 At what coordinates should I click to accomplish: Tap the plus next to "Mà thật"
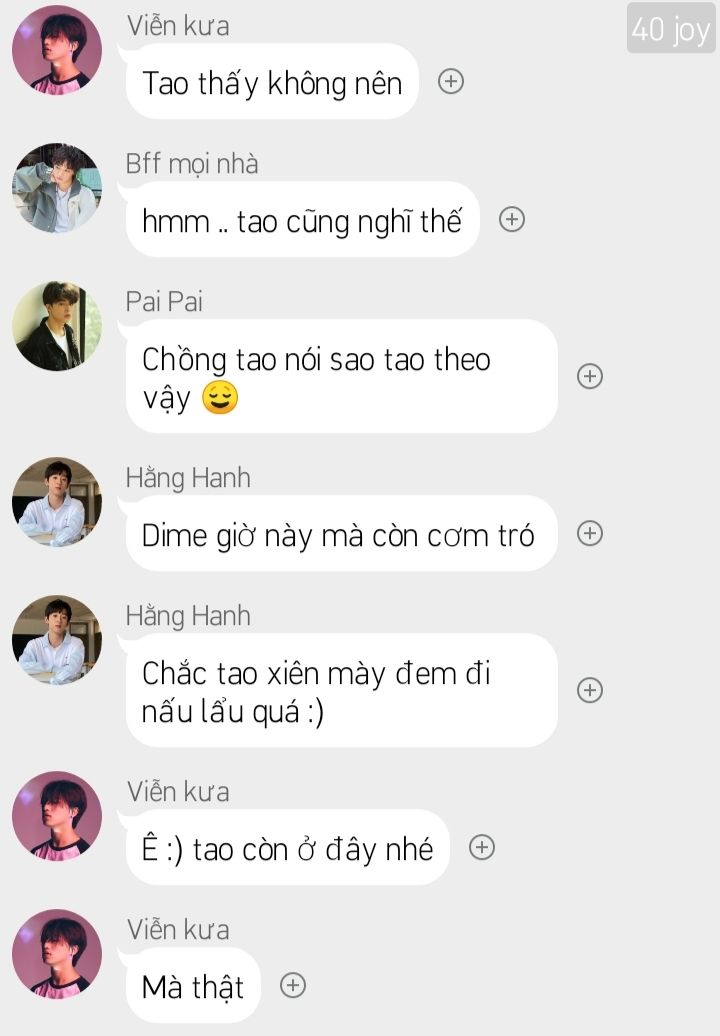tap(292, 985)
